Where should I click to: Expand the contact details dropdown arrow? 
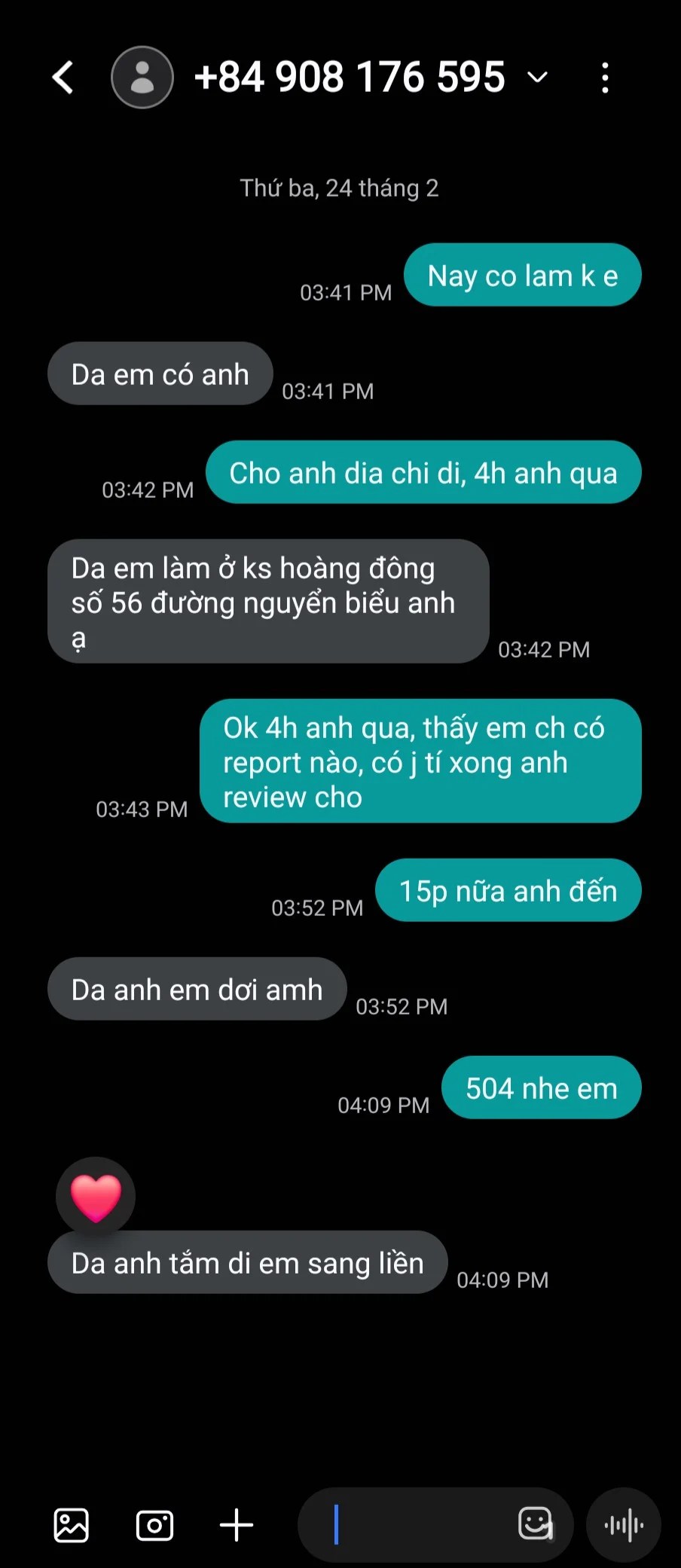[537, 78]
